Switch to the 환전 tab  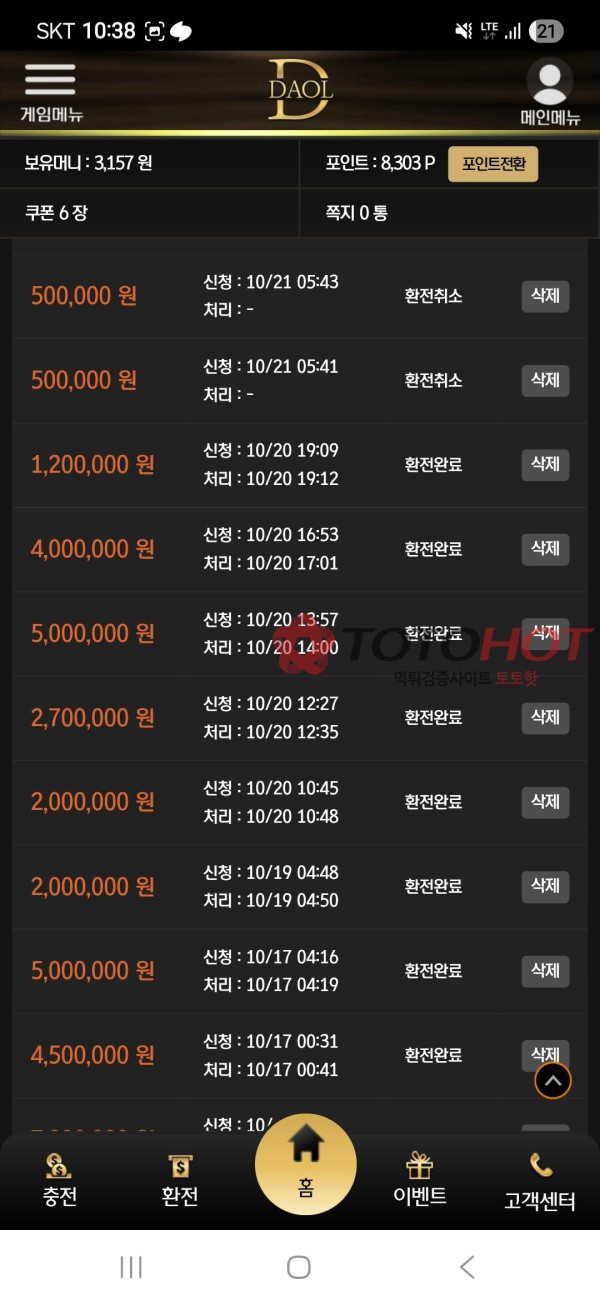181,1180
